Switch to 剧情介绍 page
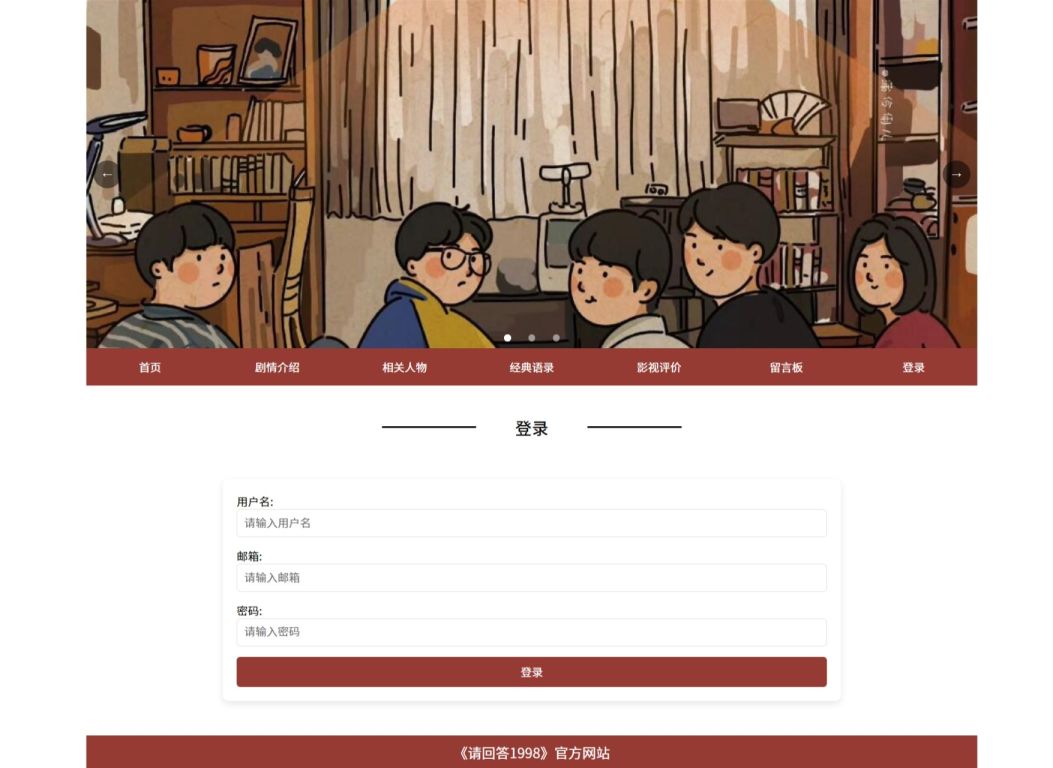This screenshot has height=768, width=1053. (277, 367)
